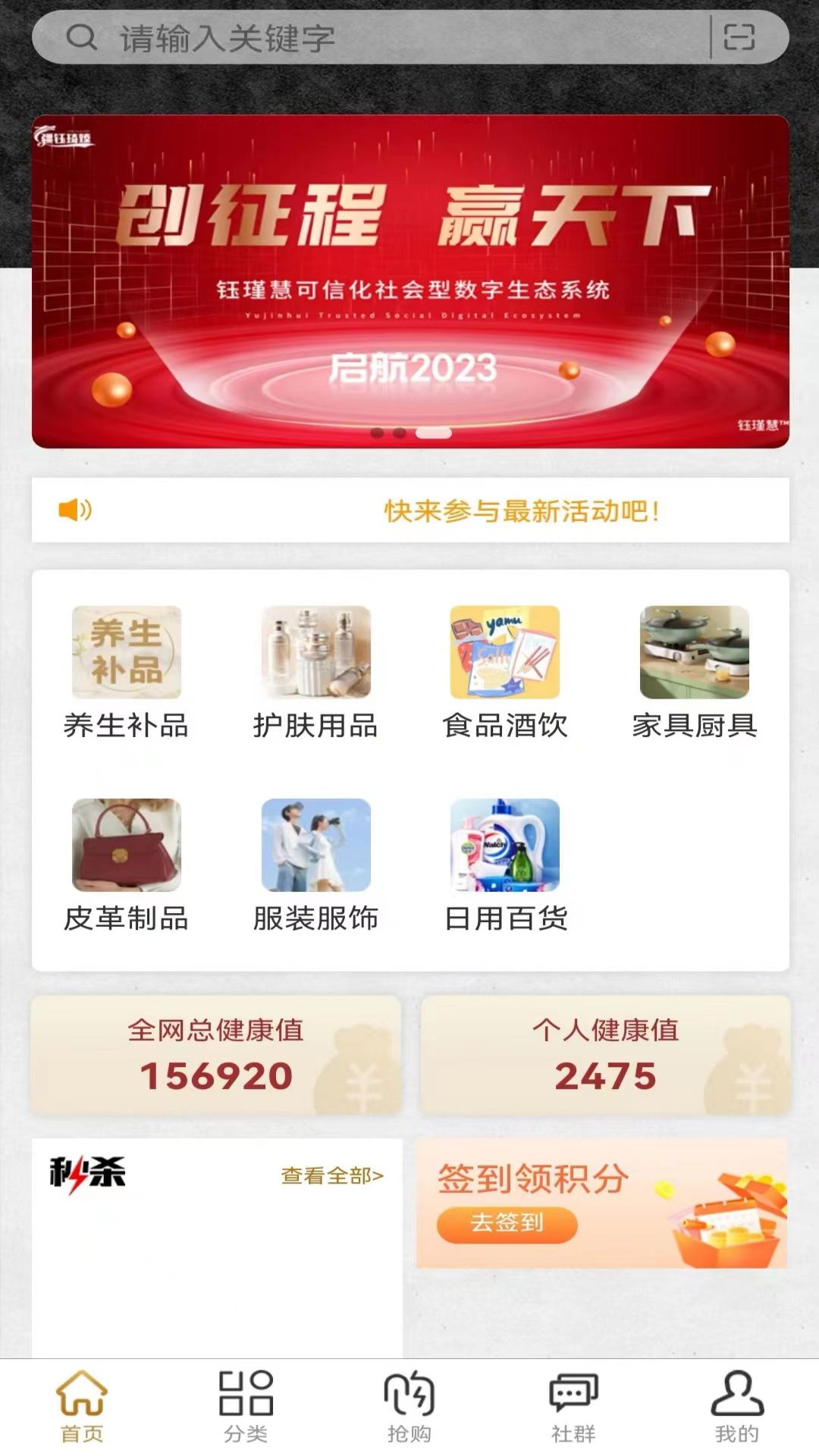Open the scan code icon

[x=739, y=37]
